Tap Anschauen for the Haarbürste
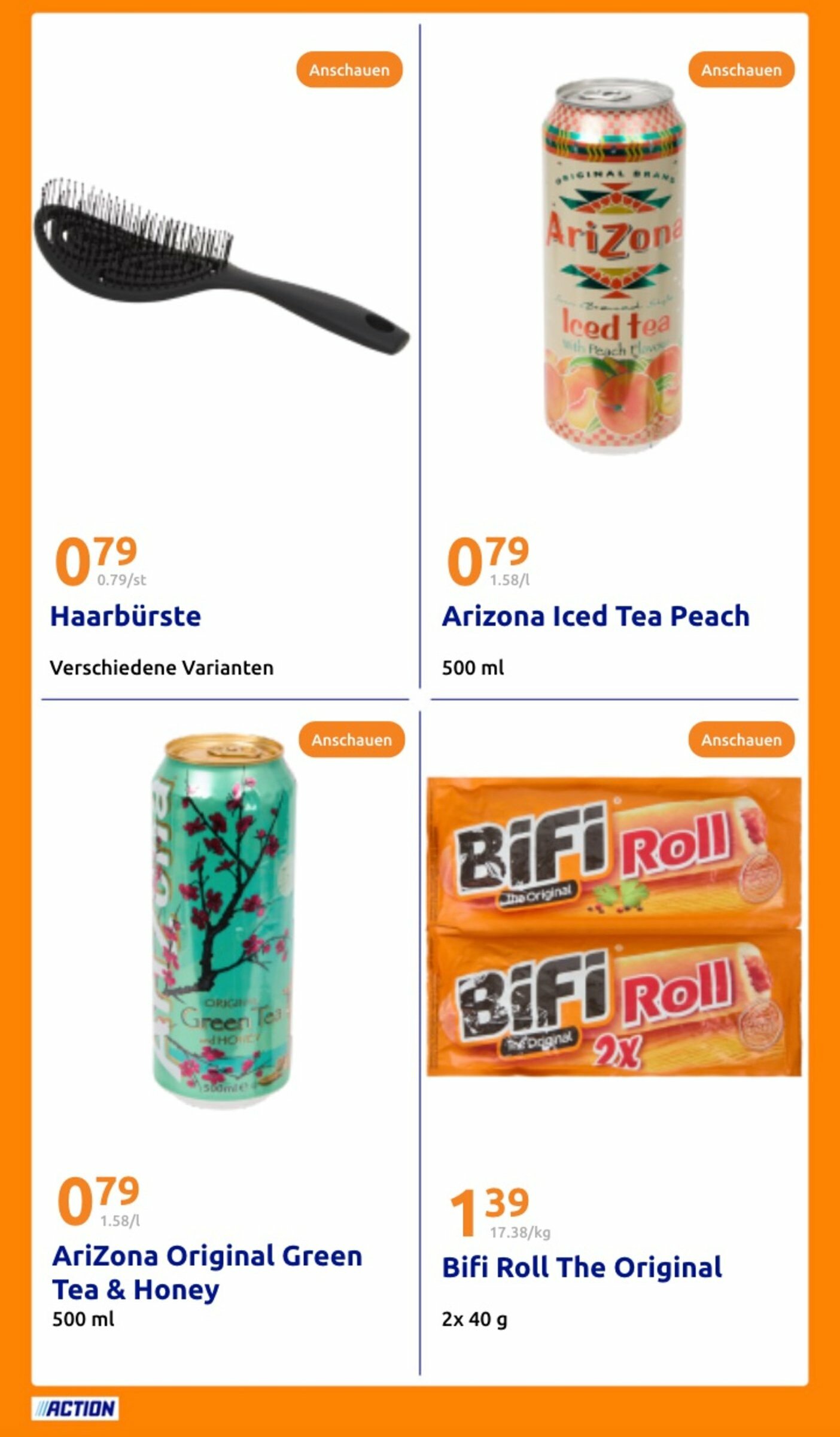 pos(349,70)
